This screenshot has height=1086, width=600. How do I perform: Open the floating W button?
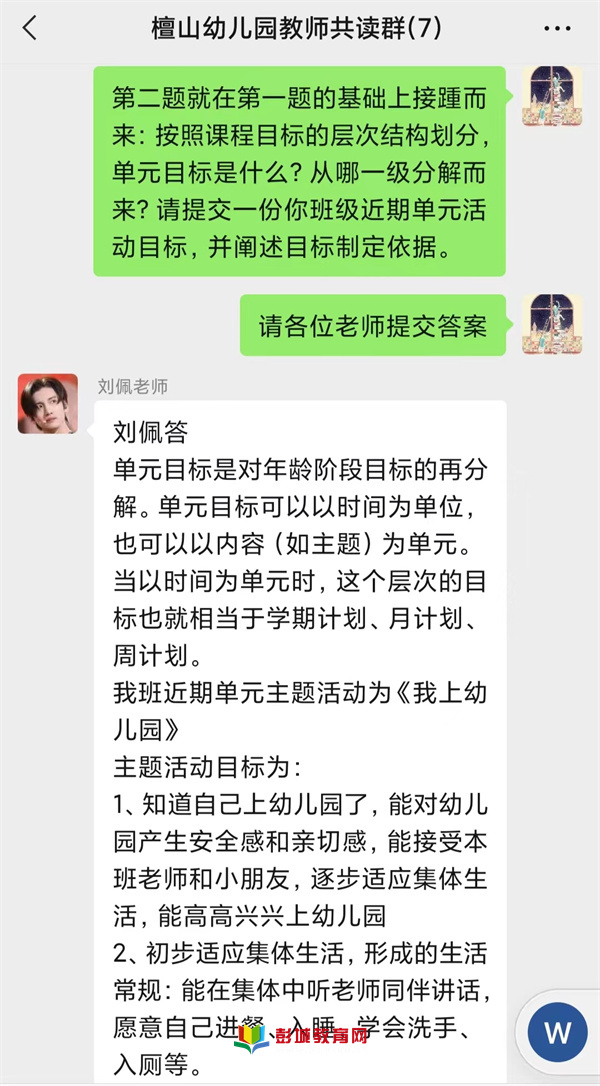click(557, 1033)
